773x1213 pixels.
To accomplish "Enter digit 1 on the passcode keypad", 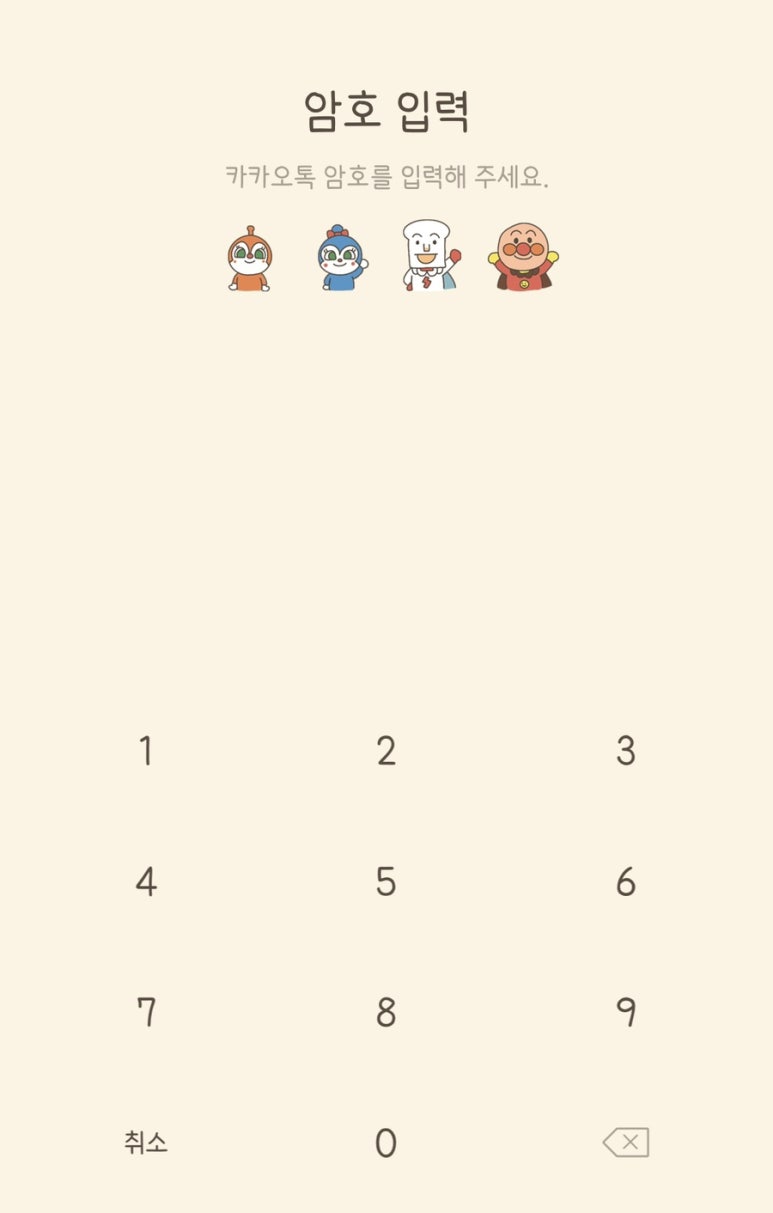I will pyautogui.click(x=146, y=750).
